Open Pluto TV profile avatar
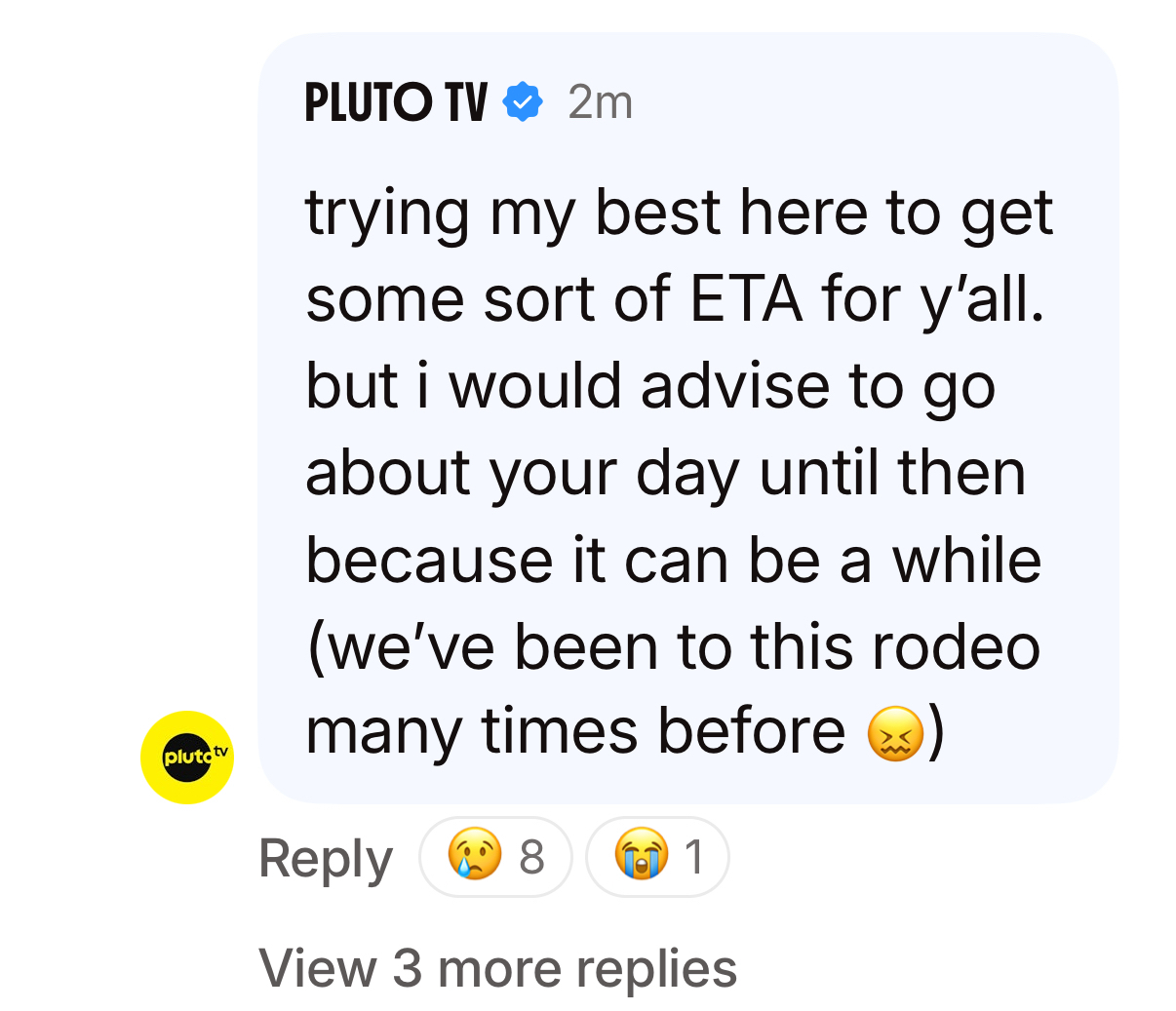Image resolution: width=1176 pixels, height=1011 pixels. 187,757
